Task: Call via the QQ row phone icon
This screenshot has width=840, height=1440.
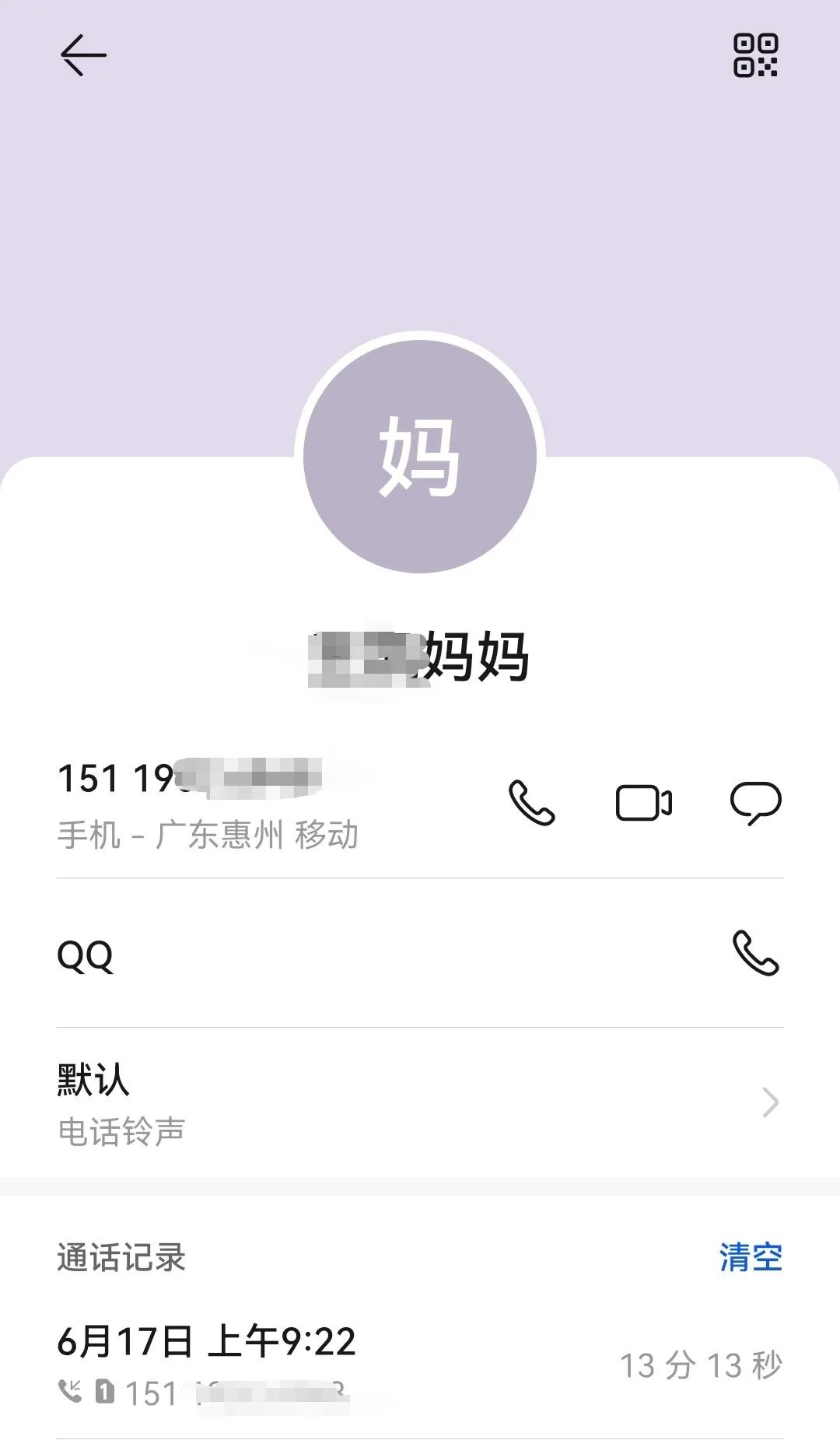Action: 756,953
